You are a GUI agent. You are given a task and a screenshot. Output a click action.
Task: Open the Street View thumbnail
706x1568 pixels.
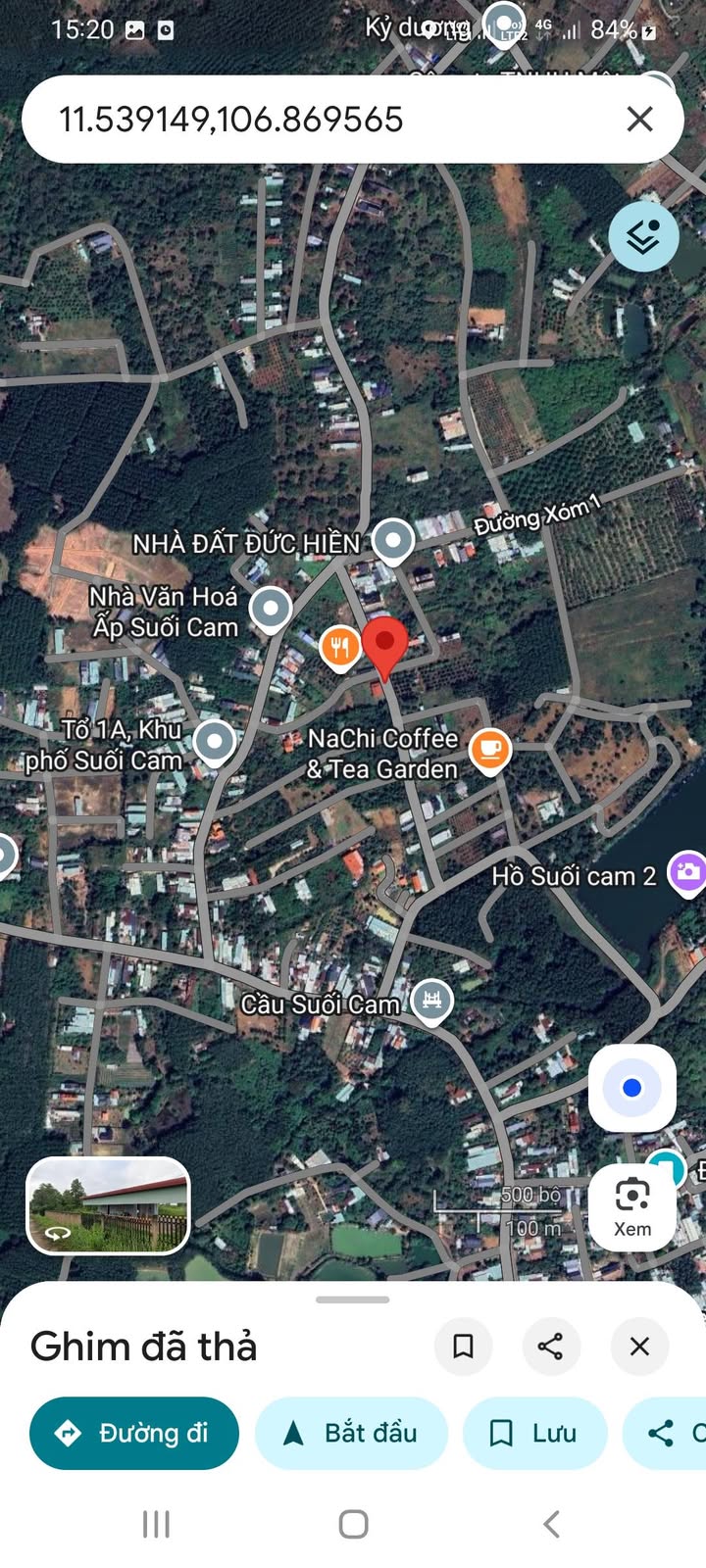[108, 1205]
